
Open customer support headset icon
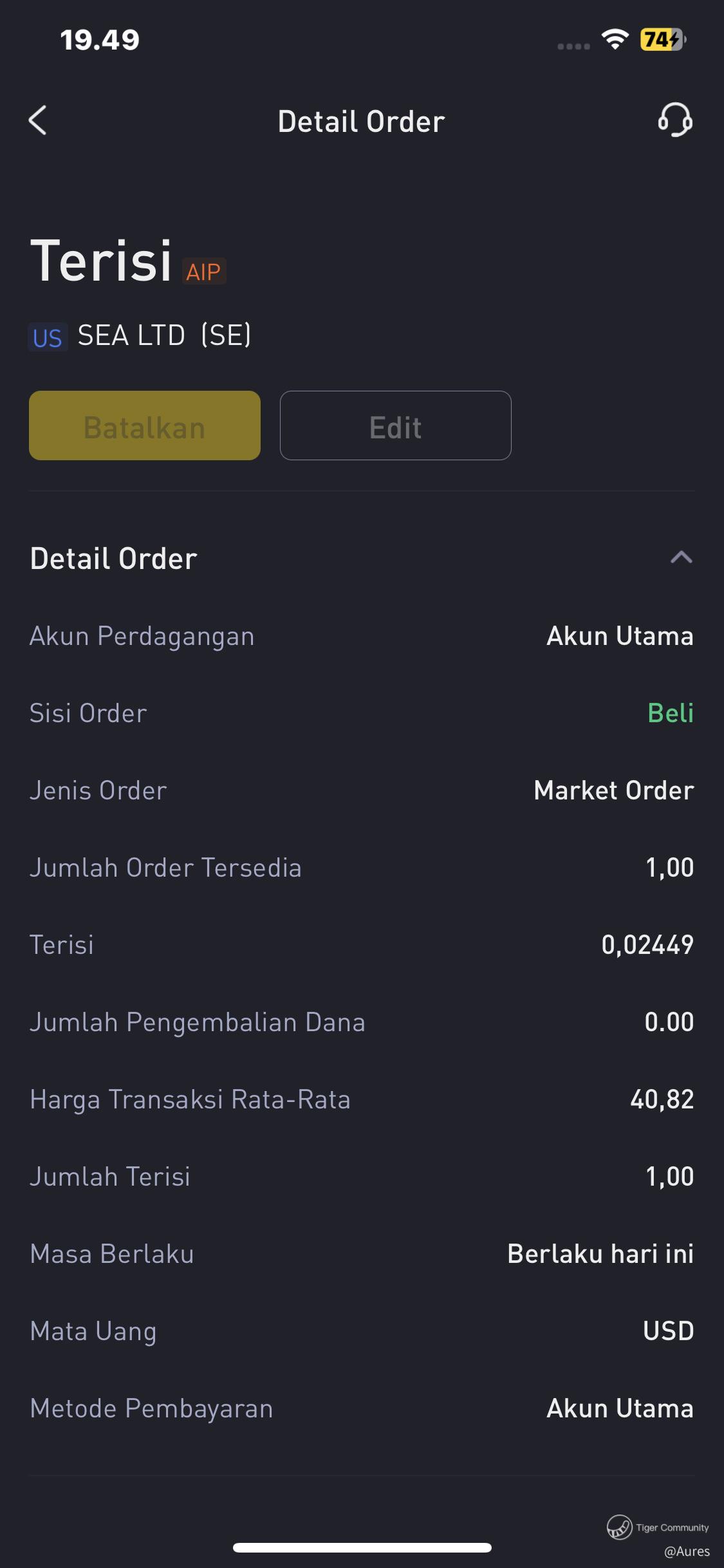[x=674, y=120]
